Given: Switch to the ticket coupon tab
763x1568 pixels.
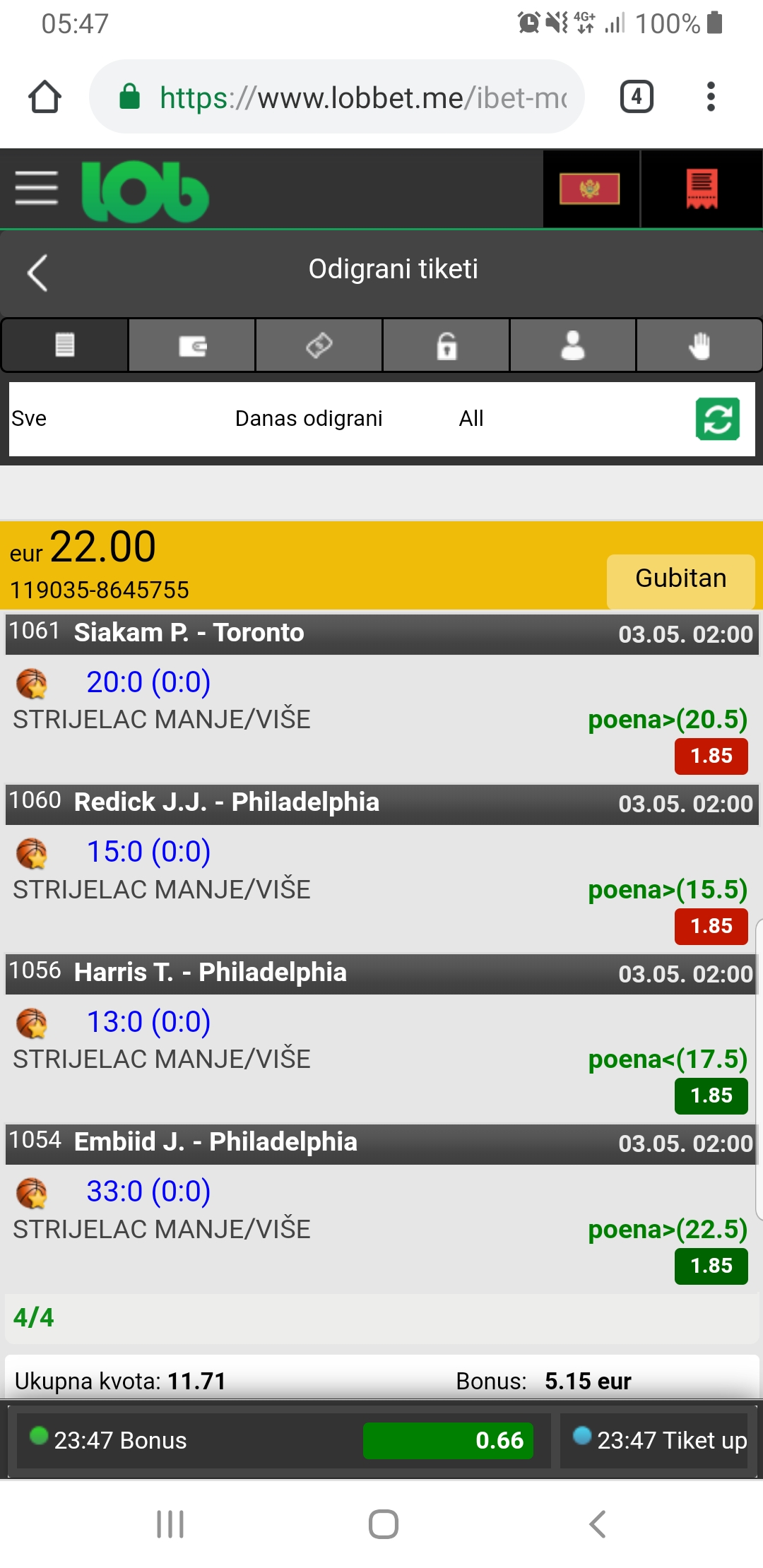Looking at the screenshot, I should (319, 345).
